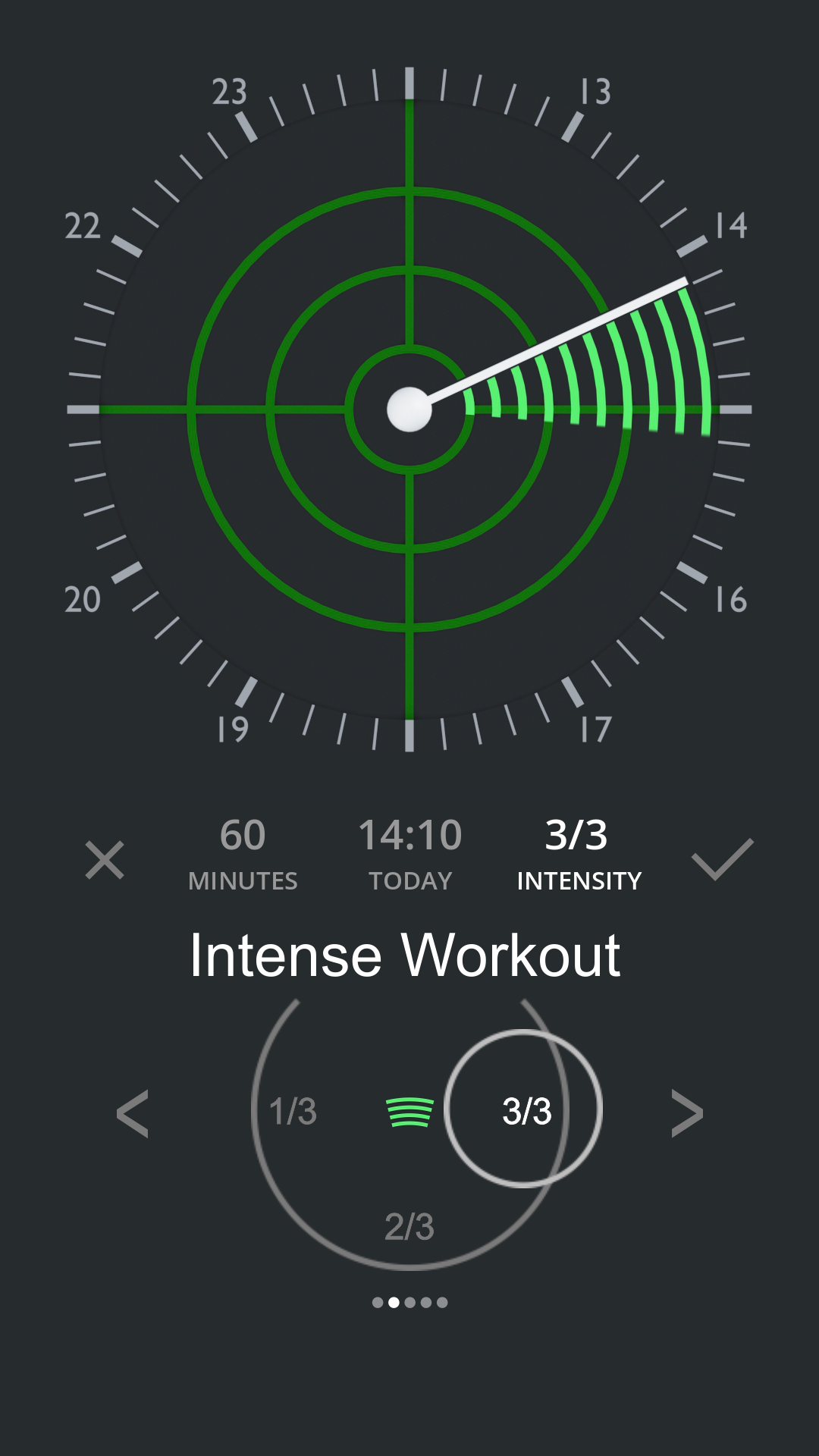This screenshot has width=819, height=1456.
Task: Go to the previous activity type
Action: point(133,1114)
